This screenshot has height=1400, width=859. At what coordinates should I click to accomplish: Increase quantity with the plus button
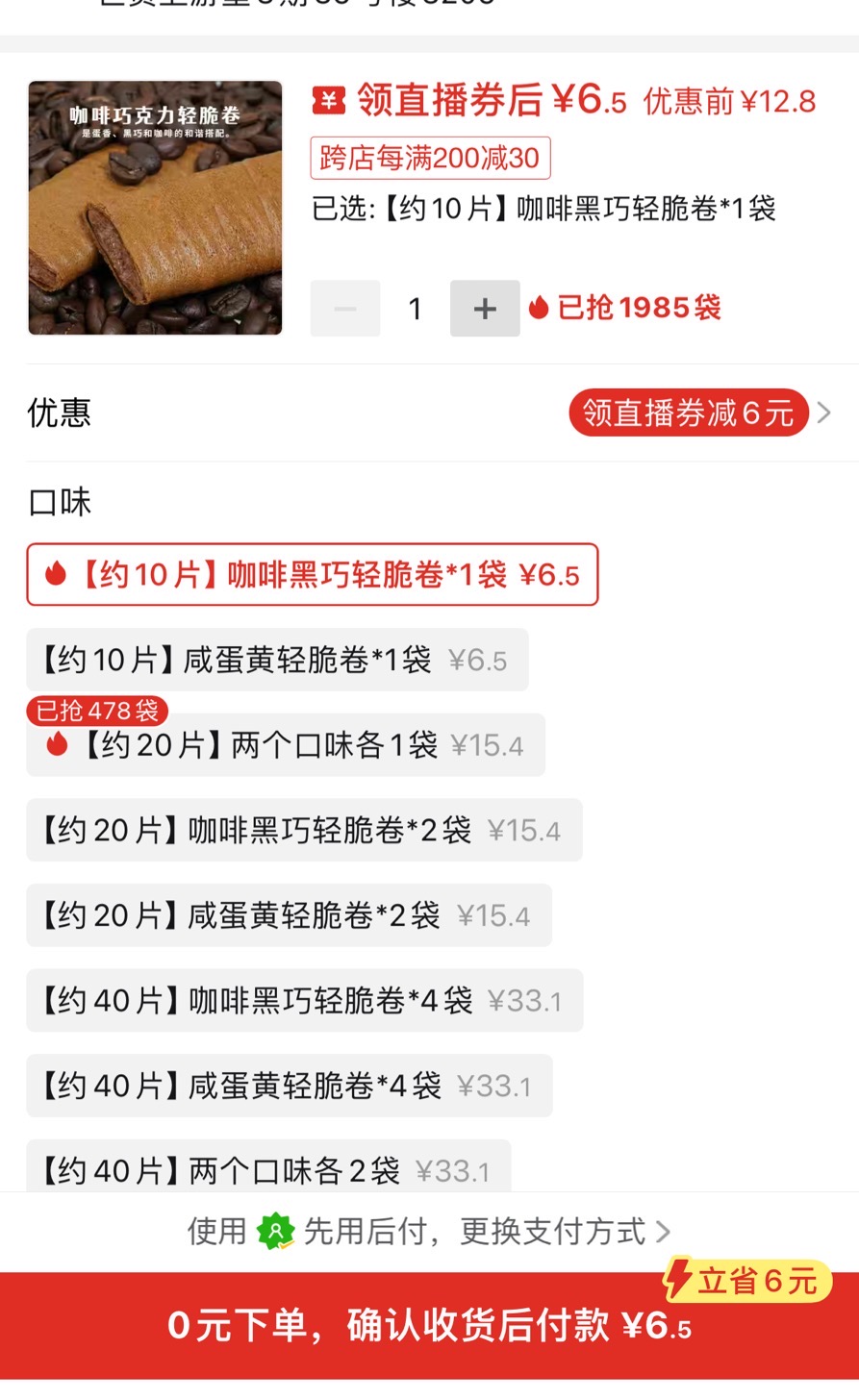coord(485,309)
